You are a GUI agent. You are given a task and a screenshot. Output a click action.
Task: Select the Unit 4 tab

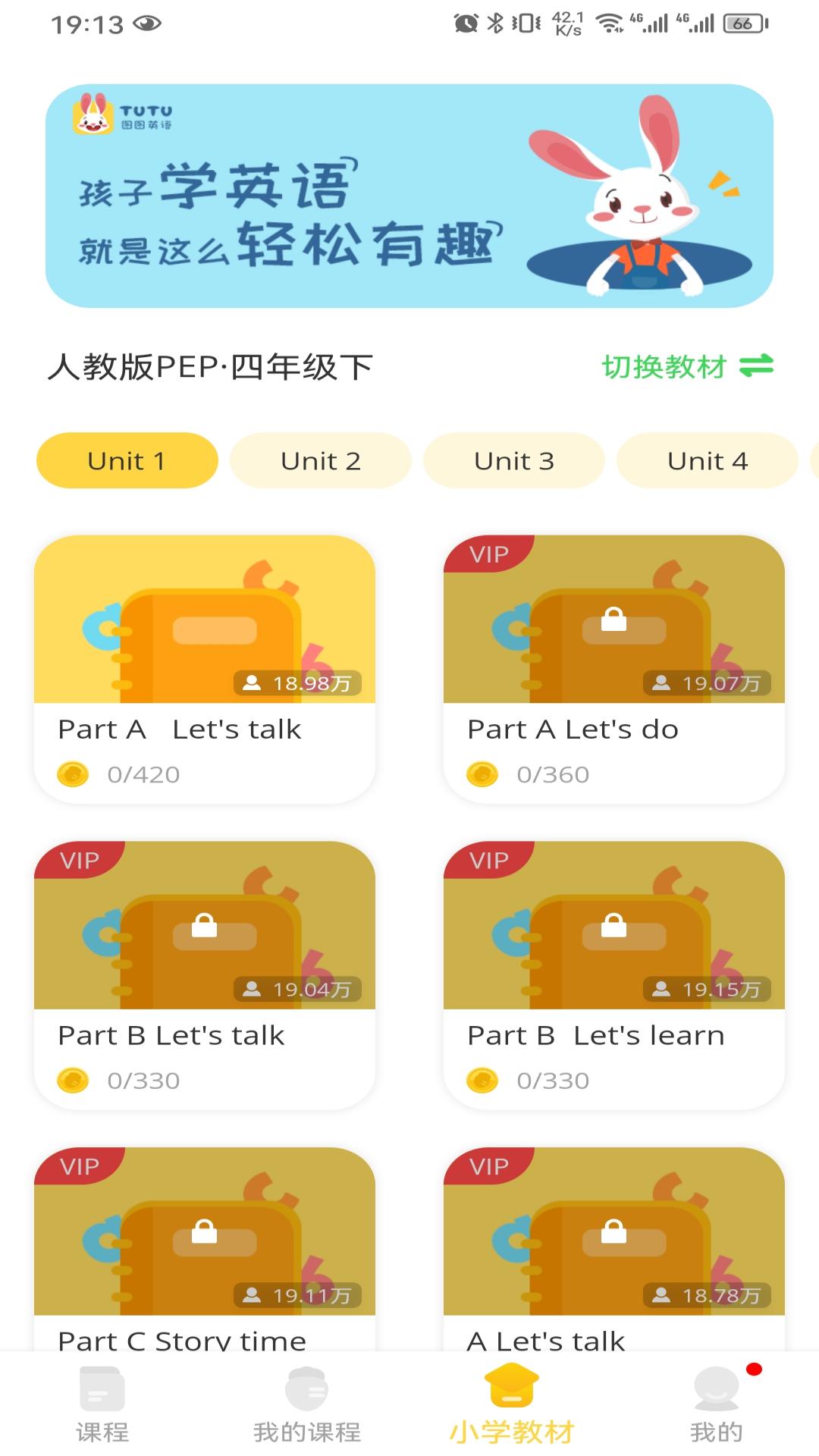coord(707,460)
